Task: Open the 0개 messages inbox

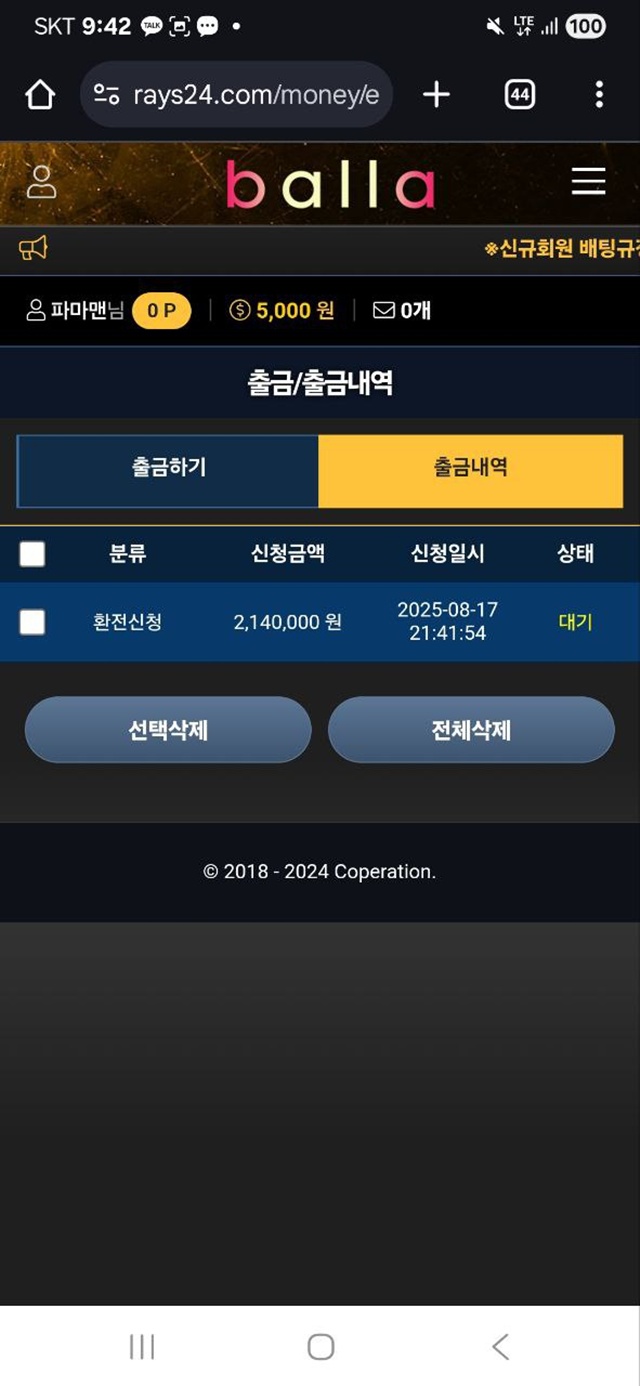Action: click(x=402, y=311)
